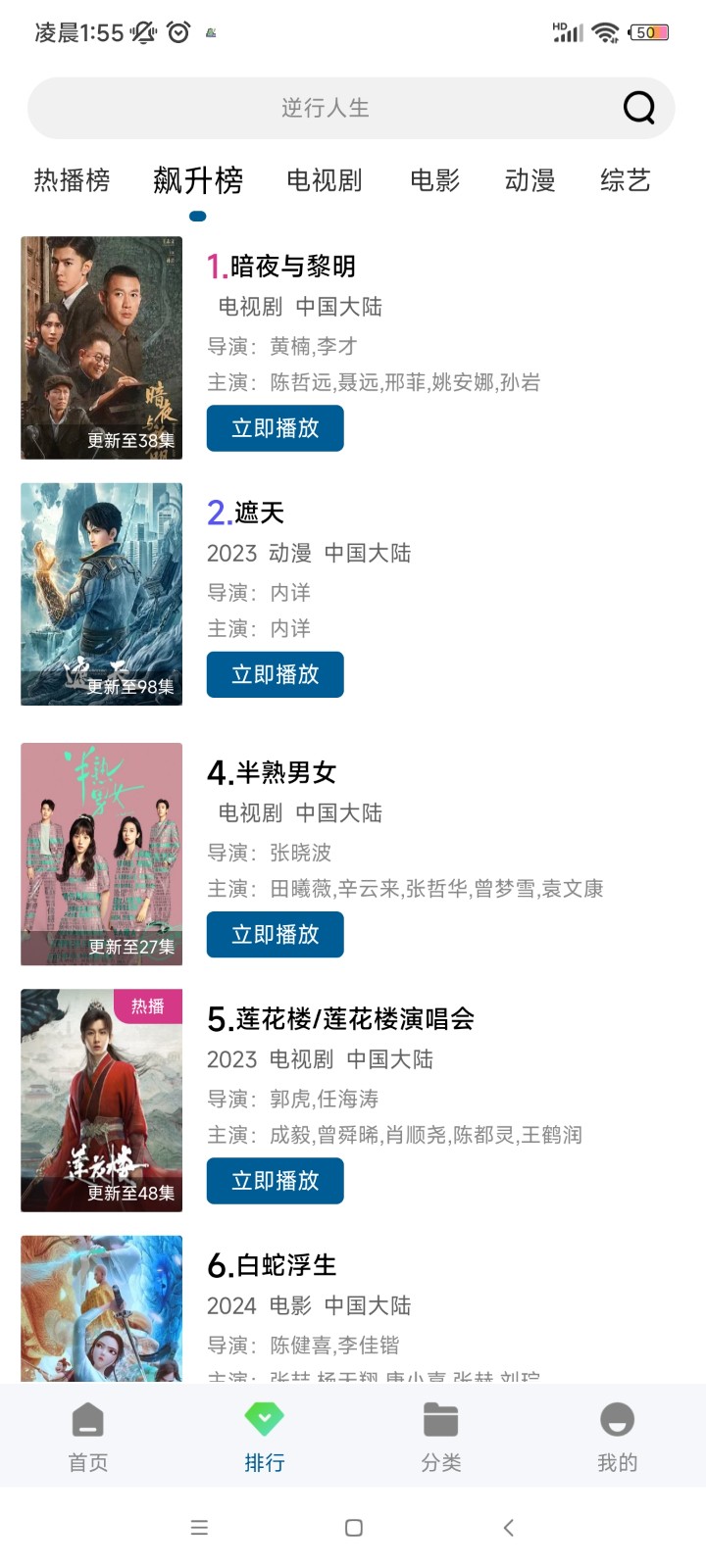Screen dimensions: 706x1568
Task: Start playing 半熟男女
Action: pos(275,935)
